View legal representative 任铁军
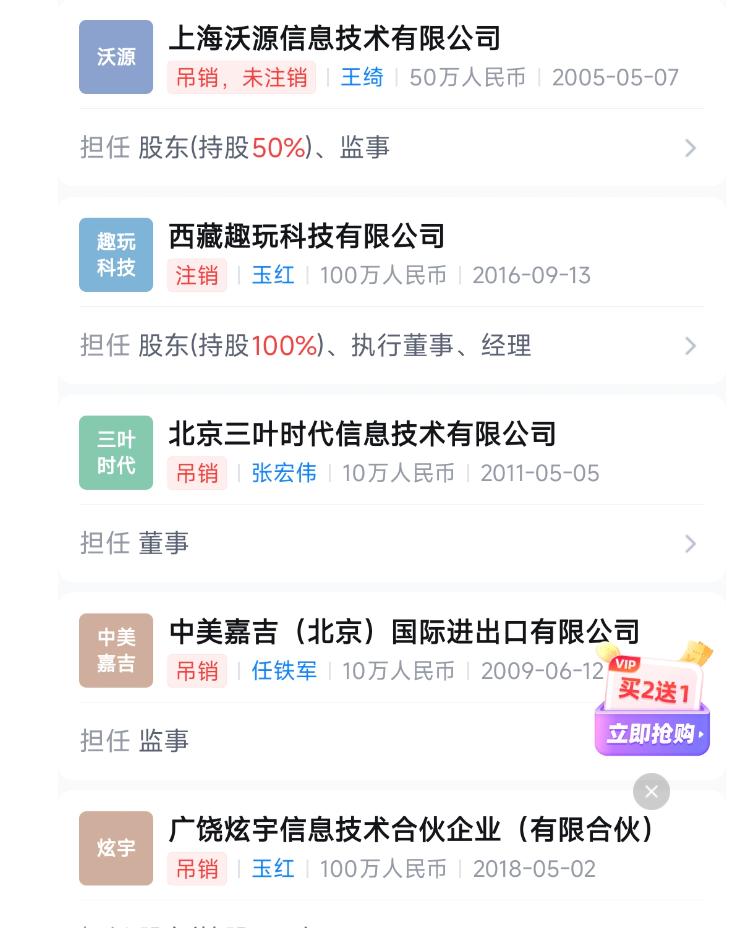Viewport: 746px width, 928px height. click(283, 671)
